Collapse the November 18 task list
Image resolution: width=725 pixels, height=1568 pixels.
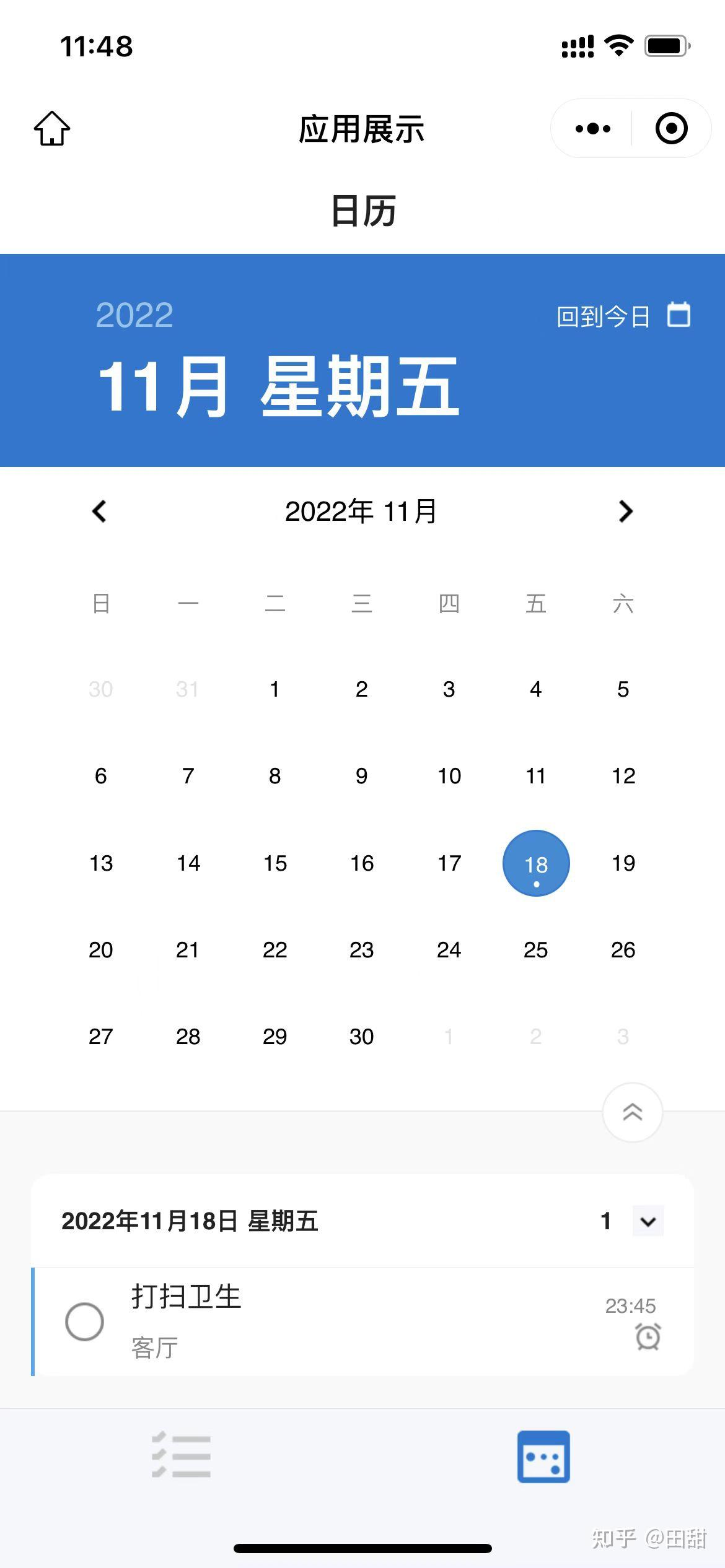[648, 1221]
